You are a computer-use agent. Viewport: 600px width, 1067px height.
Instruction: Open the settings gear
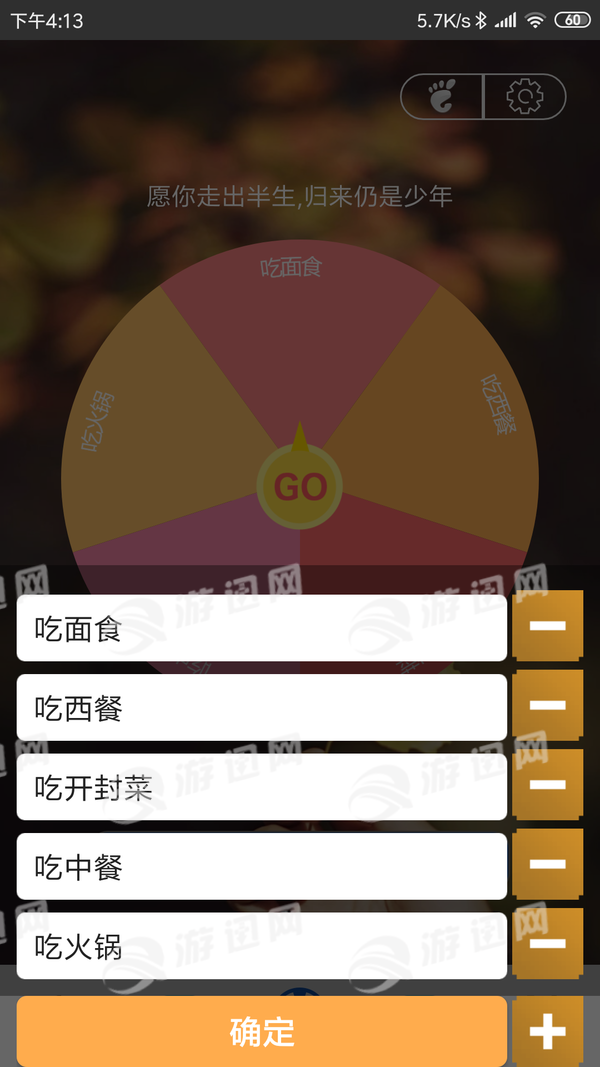click(524, 97)
